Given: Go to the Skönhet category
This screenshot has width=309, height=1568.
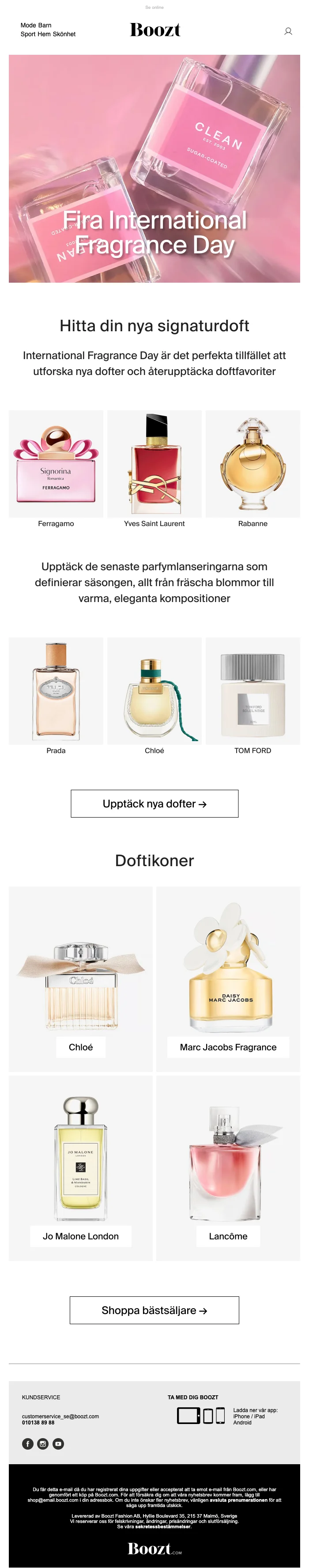Looking at the screenshot, I should (x=64, y=34).
